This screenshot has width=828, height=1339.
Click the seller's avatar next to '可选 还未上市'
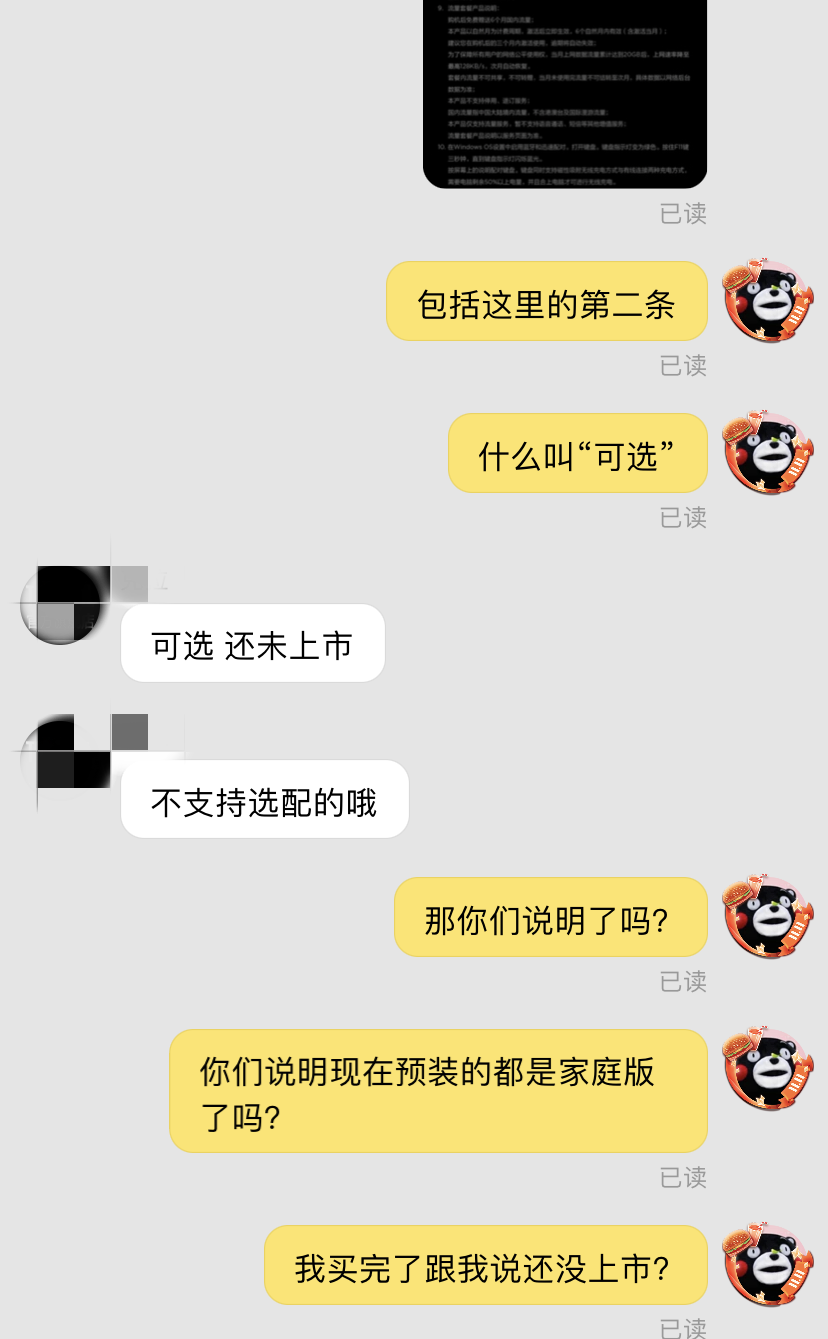click(x=58, y=604)
